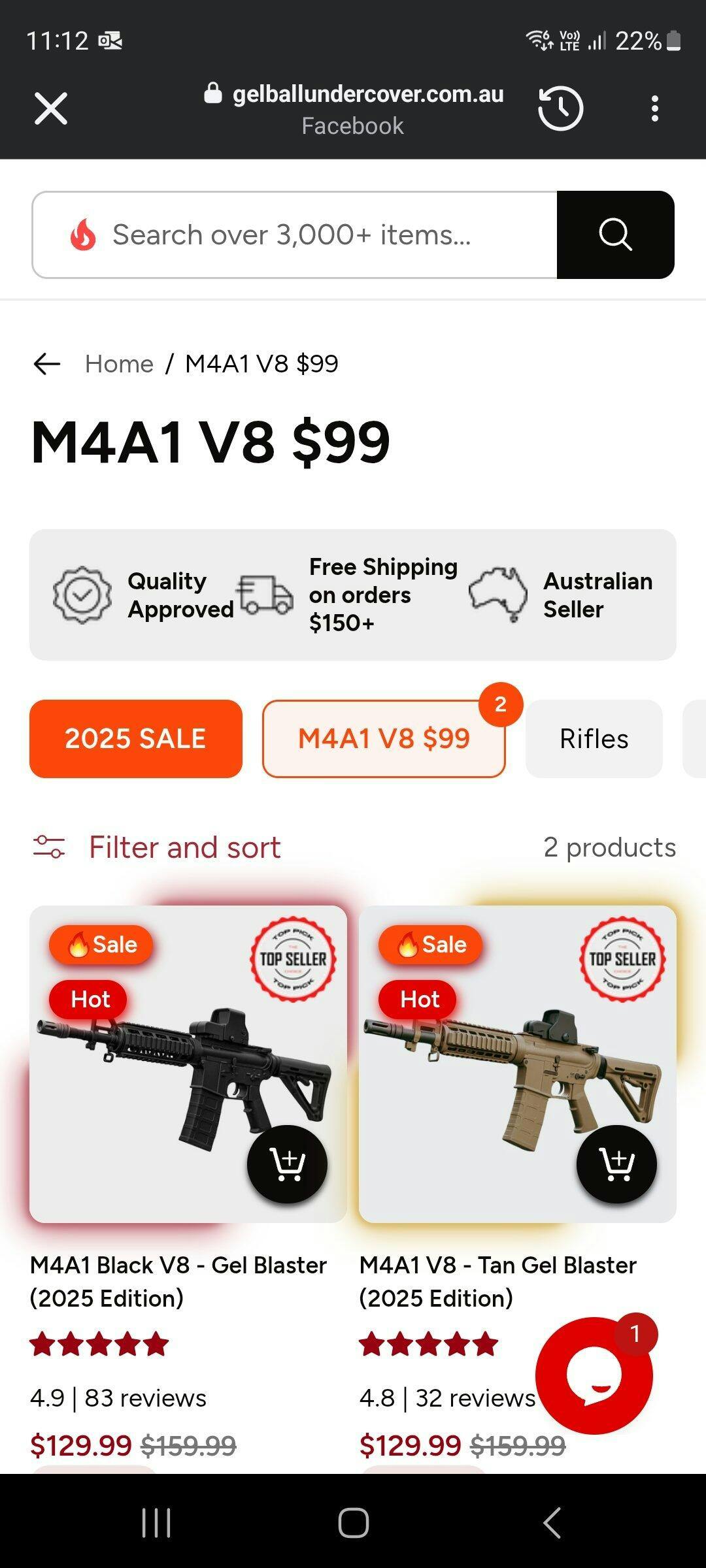Image resolution: width=706 pixels, height=1568 pixels.
Task: Select the 2025 SALE chip
Action: click(136, 739)
